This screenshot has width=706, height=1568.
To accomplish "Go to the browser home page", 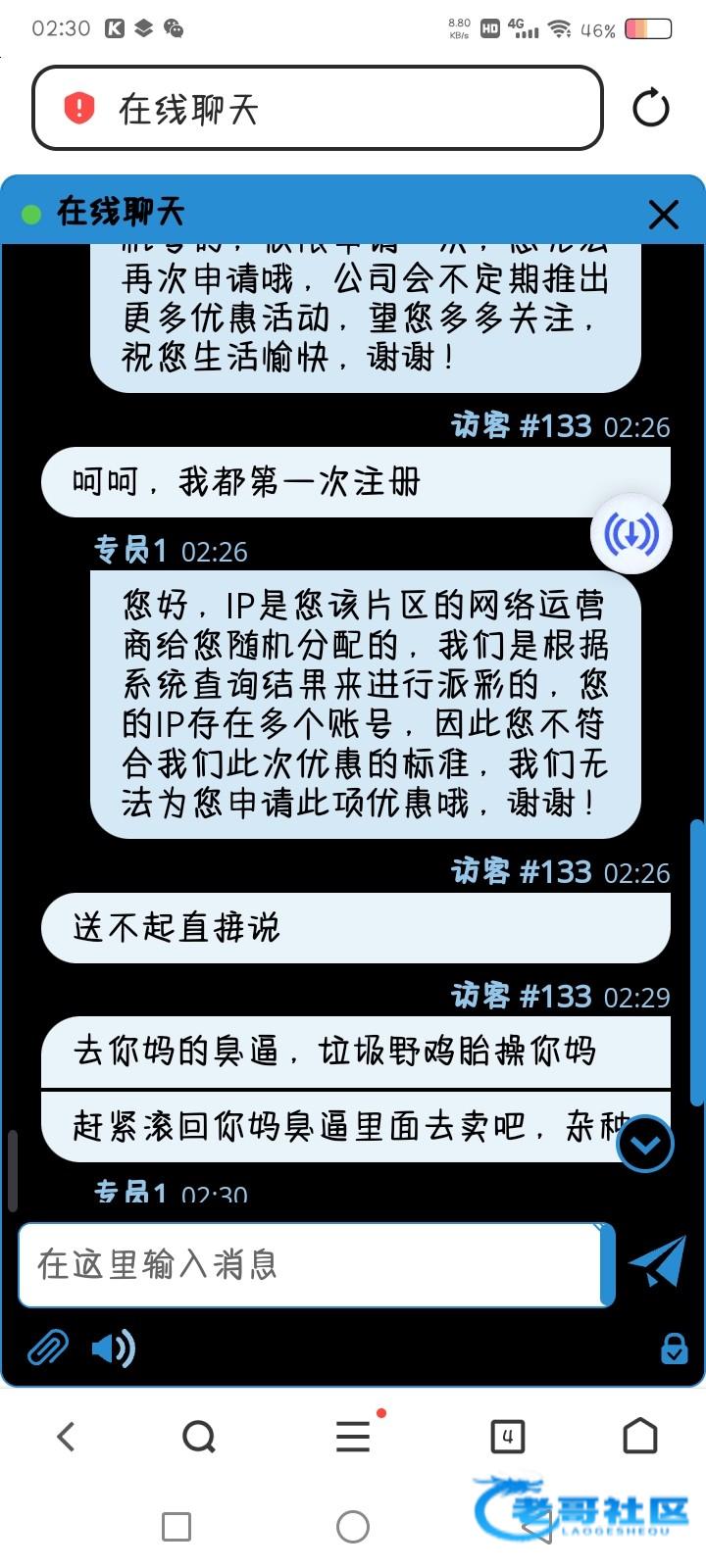I will [x=640, y=1437].
